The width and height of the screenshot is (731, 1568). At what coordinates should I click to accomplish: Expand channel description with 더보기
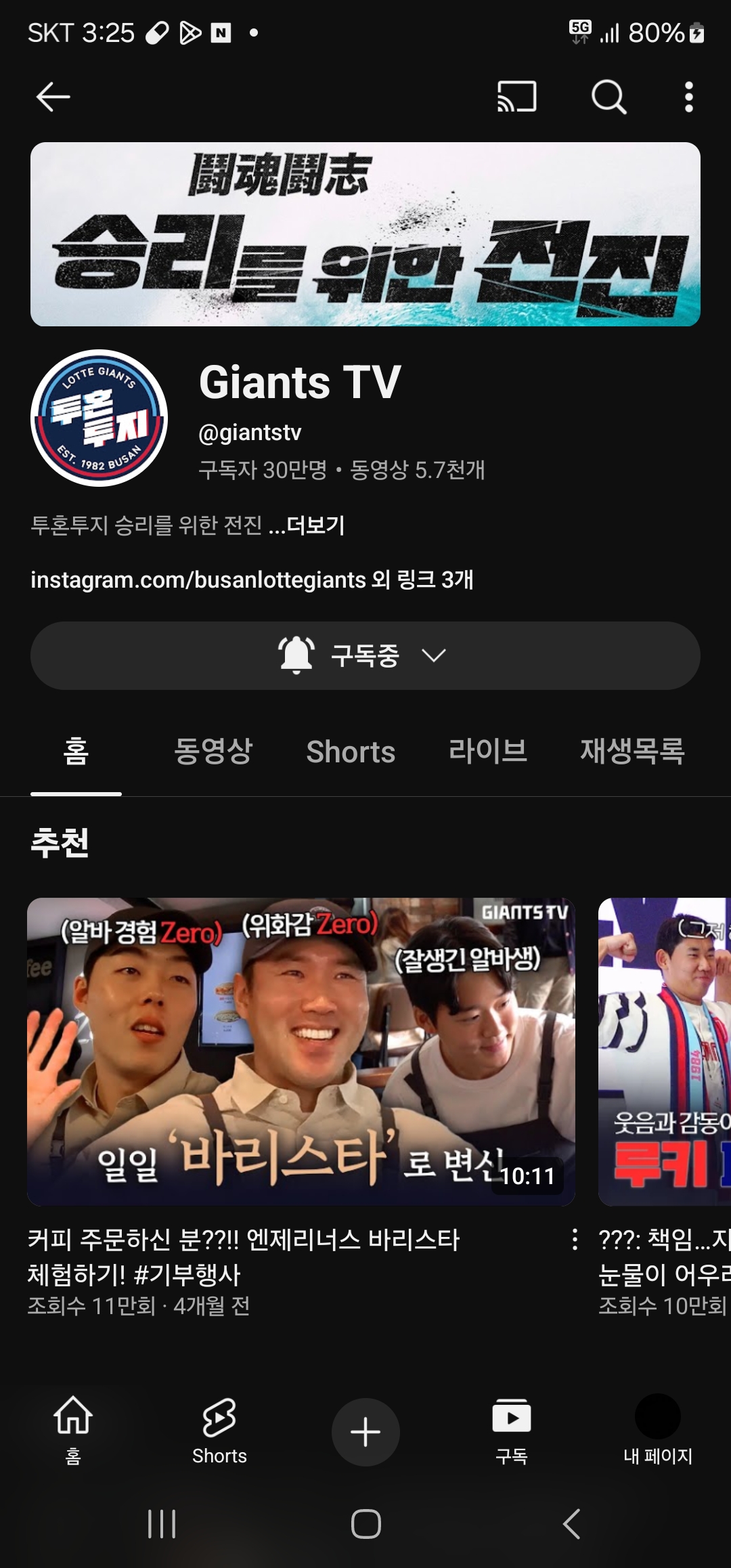315,525
